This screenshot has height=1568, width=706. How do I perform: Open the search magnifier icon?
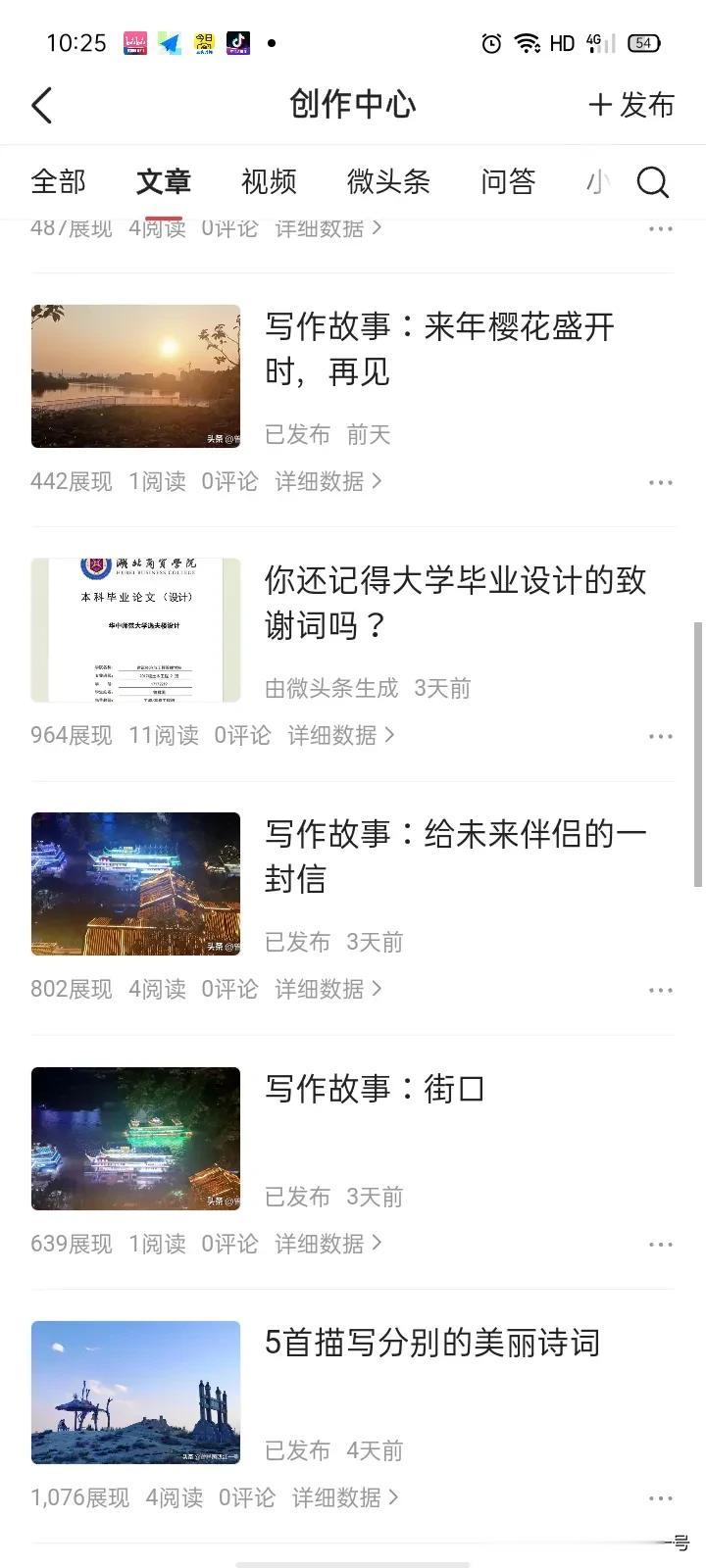click(x=653, y=182)
